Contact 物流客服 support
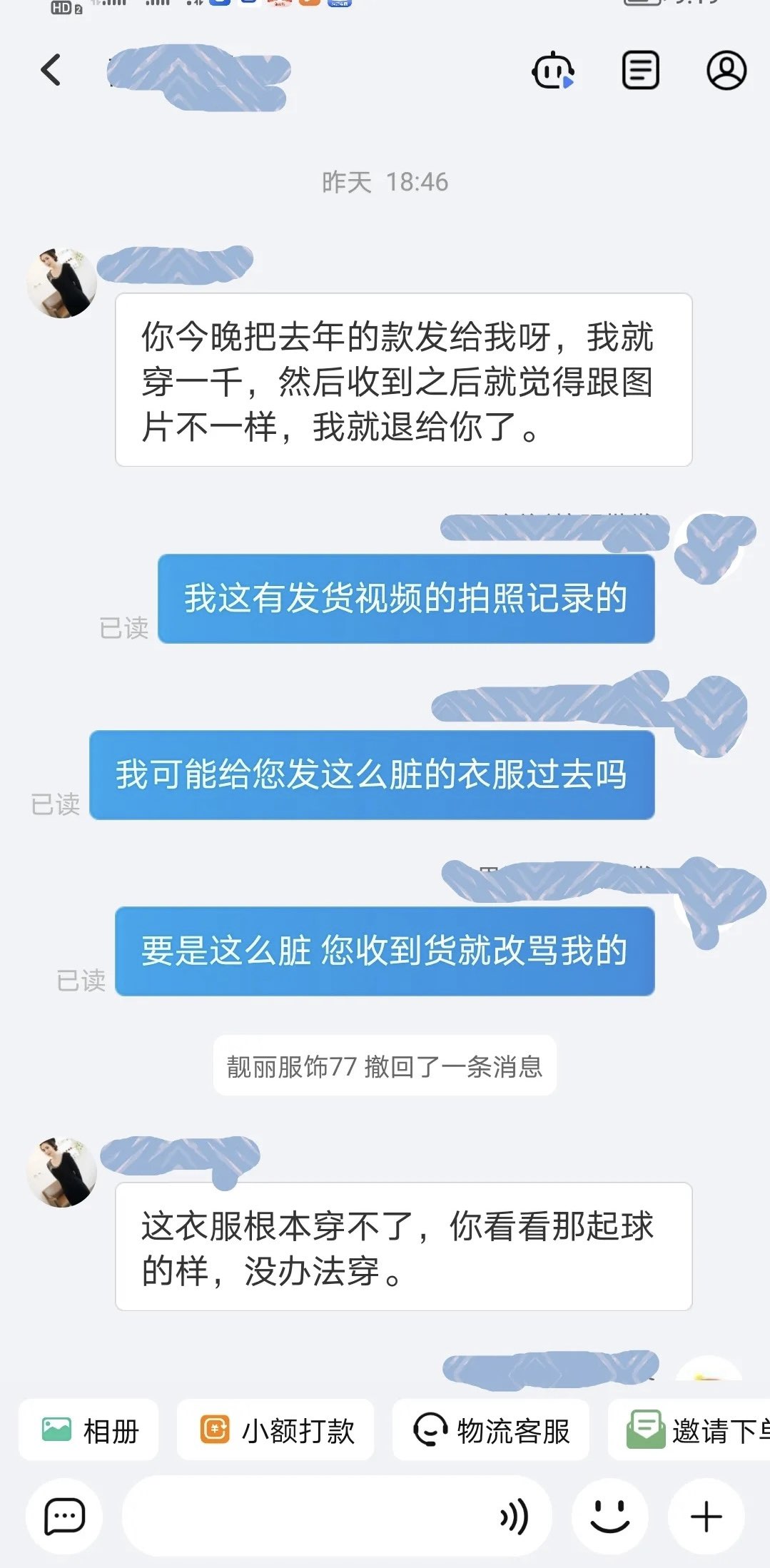This screenshot has height=1568, width=770. (491, 1430)
